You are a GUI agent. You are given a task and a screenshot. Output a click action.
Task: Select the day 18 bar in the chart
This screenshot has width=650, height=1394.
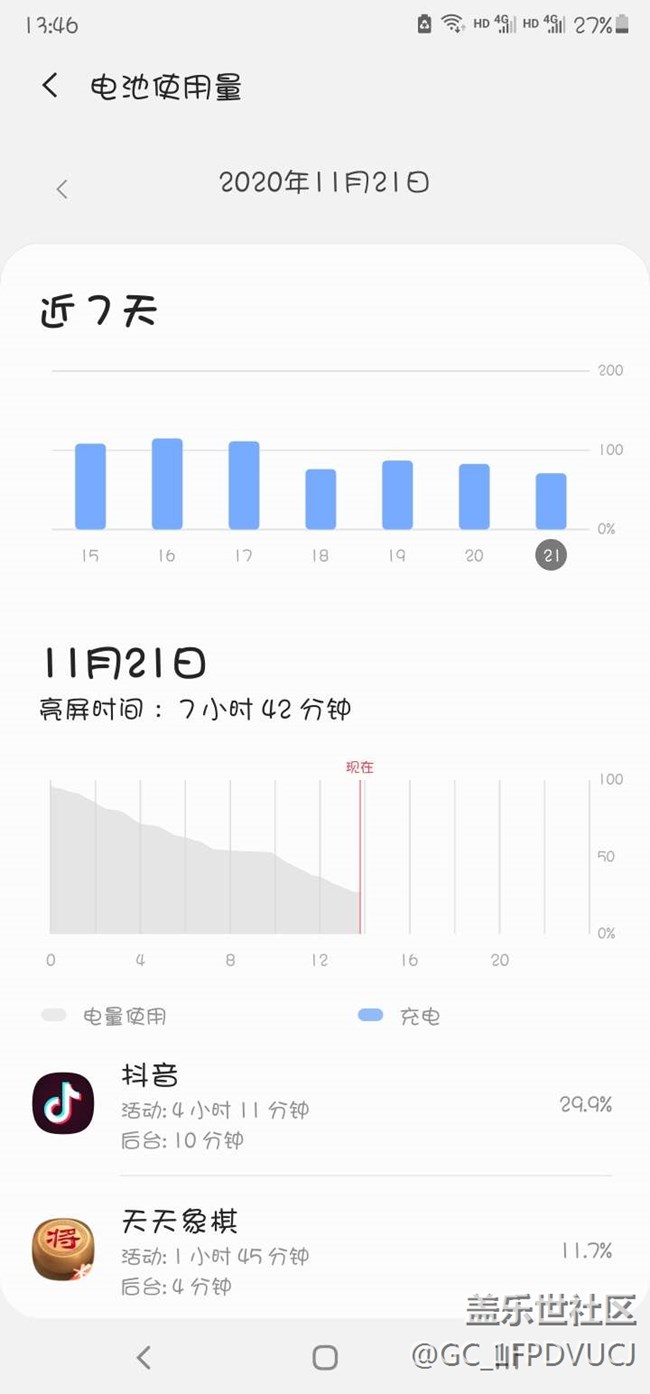(320, 499)
